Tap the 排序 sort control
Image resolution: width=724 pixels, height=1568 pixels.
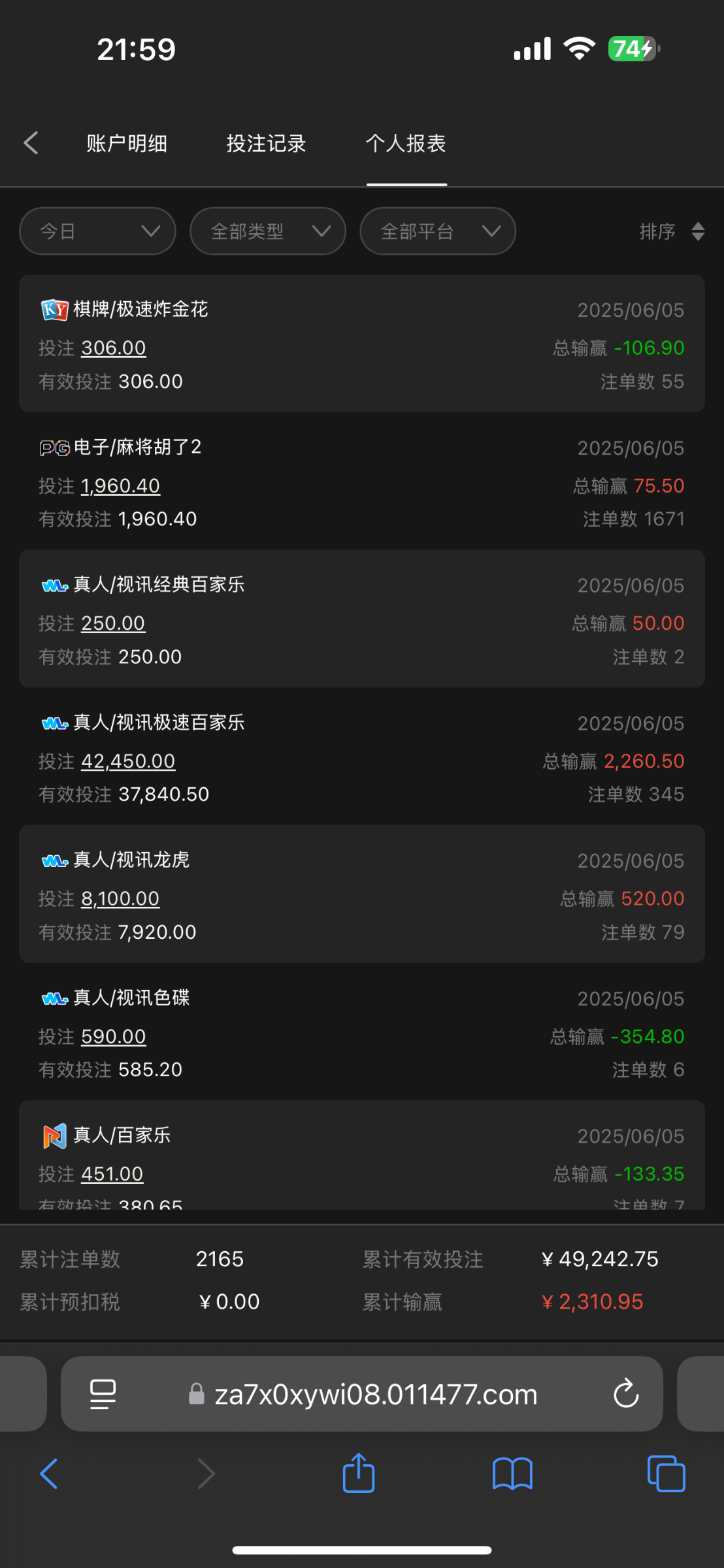pos(671,231)
